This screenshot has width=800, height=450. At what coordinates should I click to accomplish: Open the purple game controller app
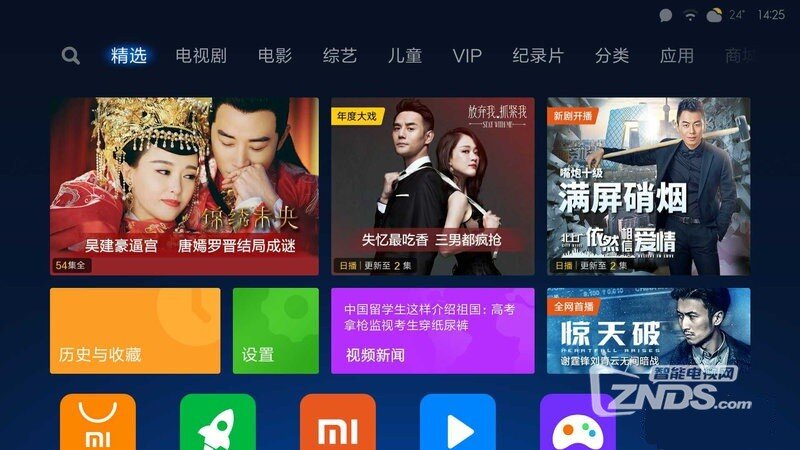[578, 425]
